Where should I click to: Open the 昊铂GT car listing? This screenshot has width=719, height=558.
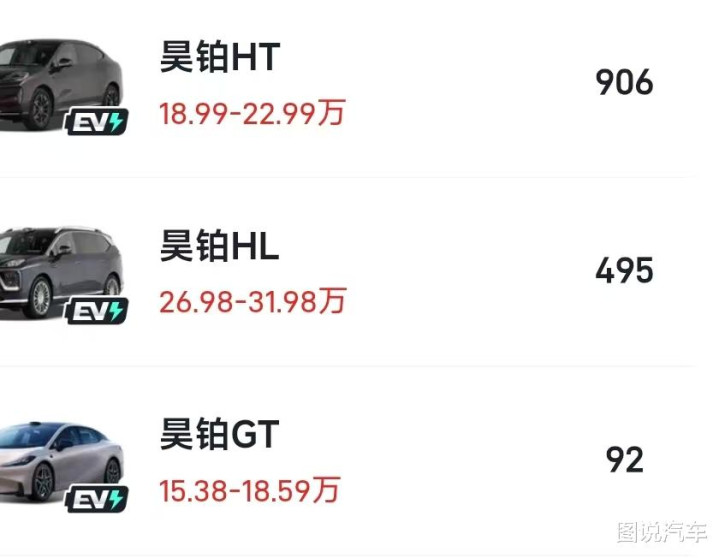coord(348,461)
